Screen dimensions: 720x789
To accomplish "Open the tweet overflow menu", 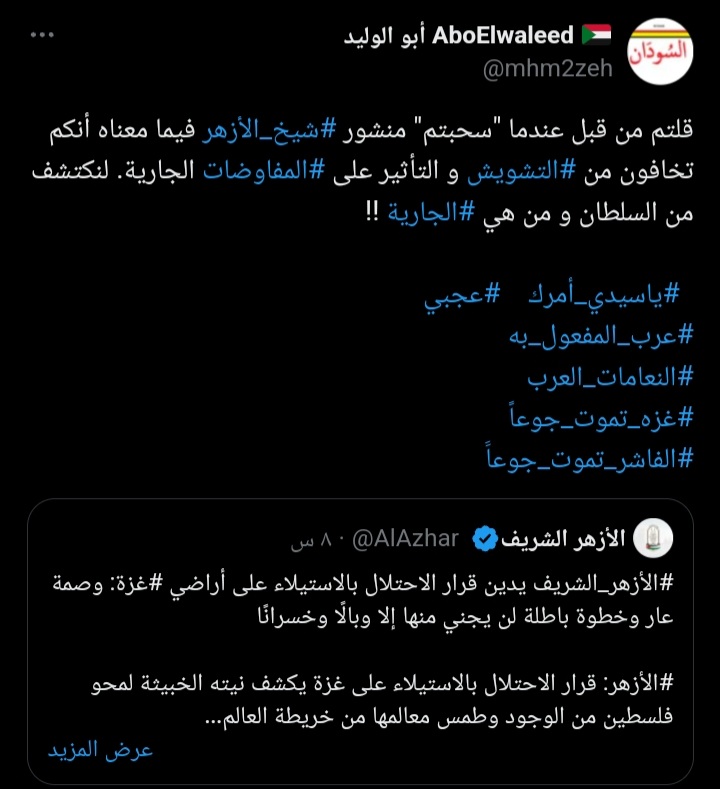I will pos(40,35).
